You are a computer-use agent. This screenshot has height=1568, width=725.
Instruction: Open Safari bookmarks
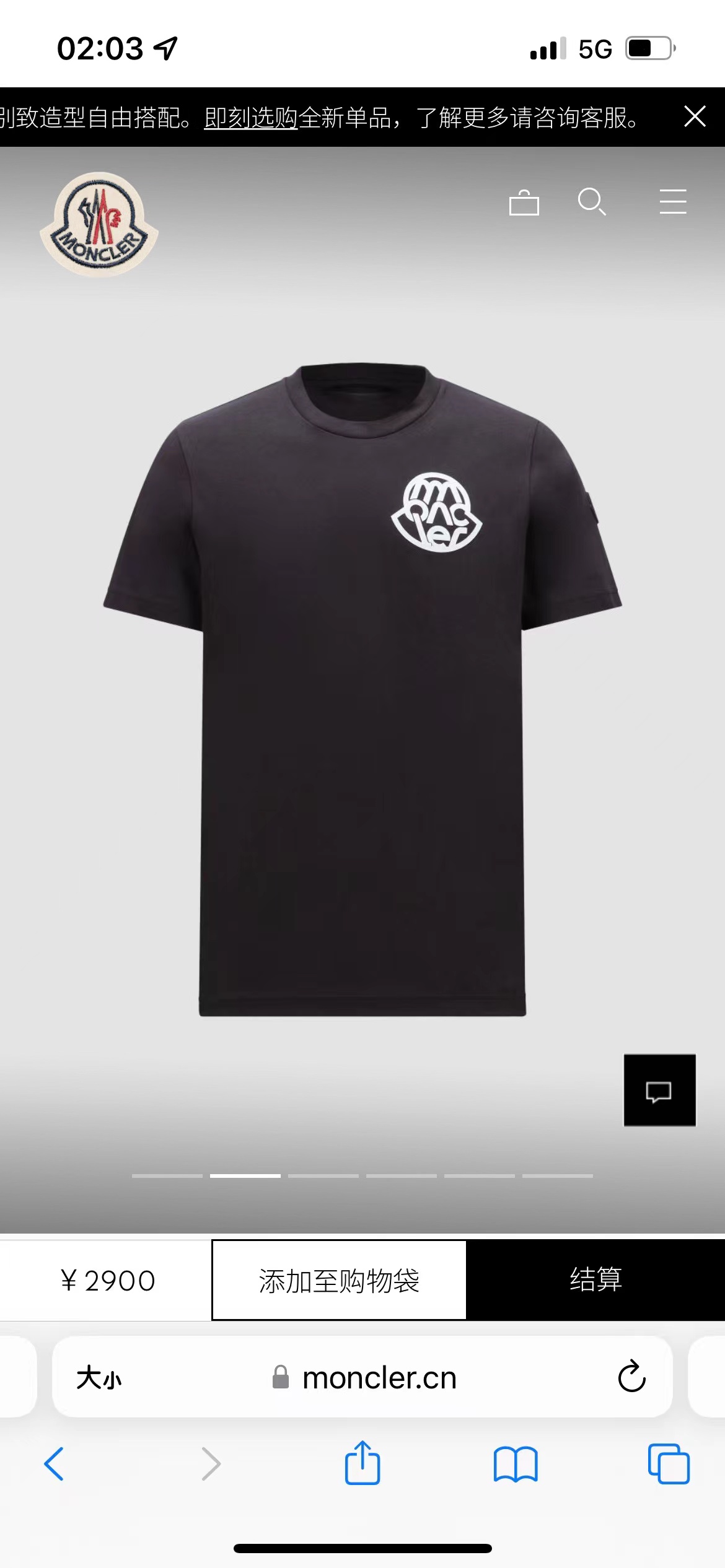pos(516,1464)
